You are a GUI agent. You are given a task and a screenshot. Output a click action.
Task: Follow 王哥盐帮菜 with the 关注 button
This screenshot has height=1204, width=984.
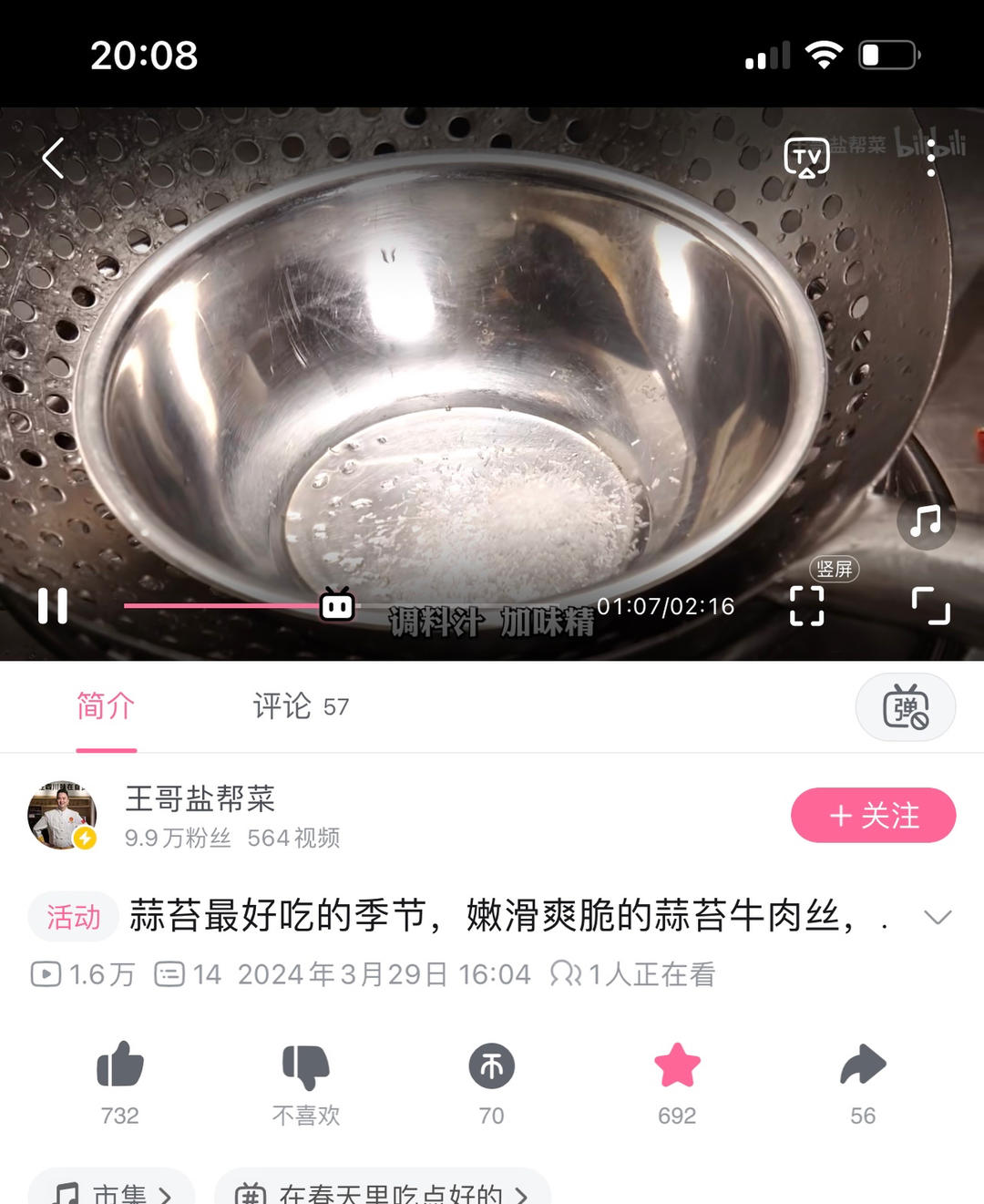pos(873,815)
